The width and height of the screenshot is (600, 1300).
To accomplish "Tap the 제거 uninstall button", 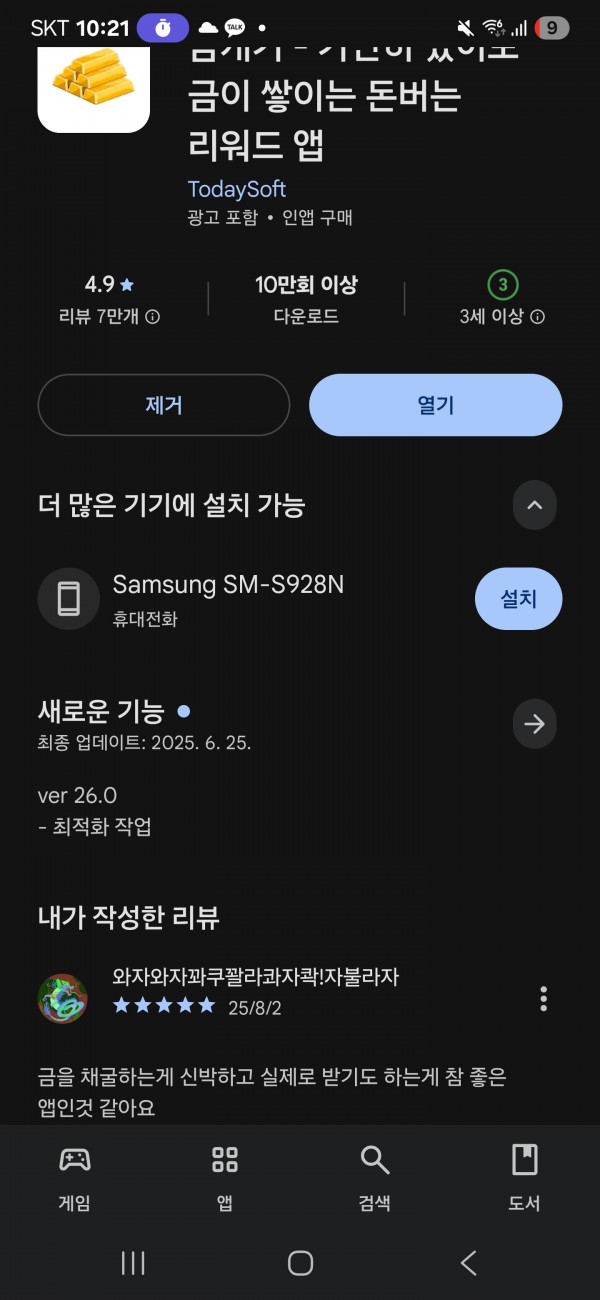I will pyautogui.click(x=164, y=405).
